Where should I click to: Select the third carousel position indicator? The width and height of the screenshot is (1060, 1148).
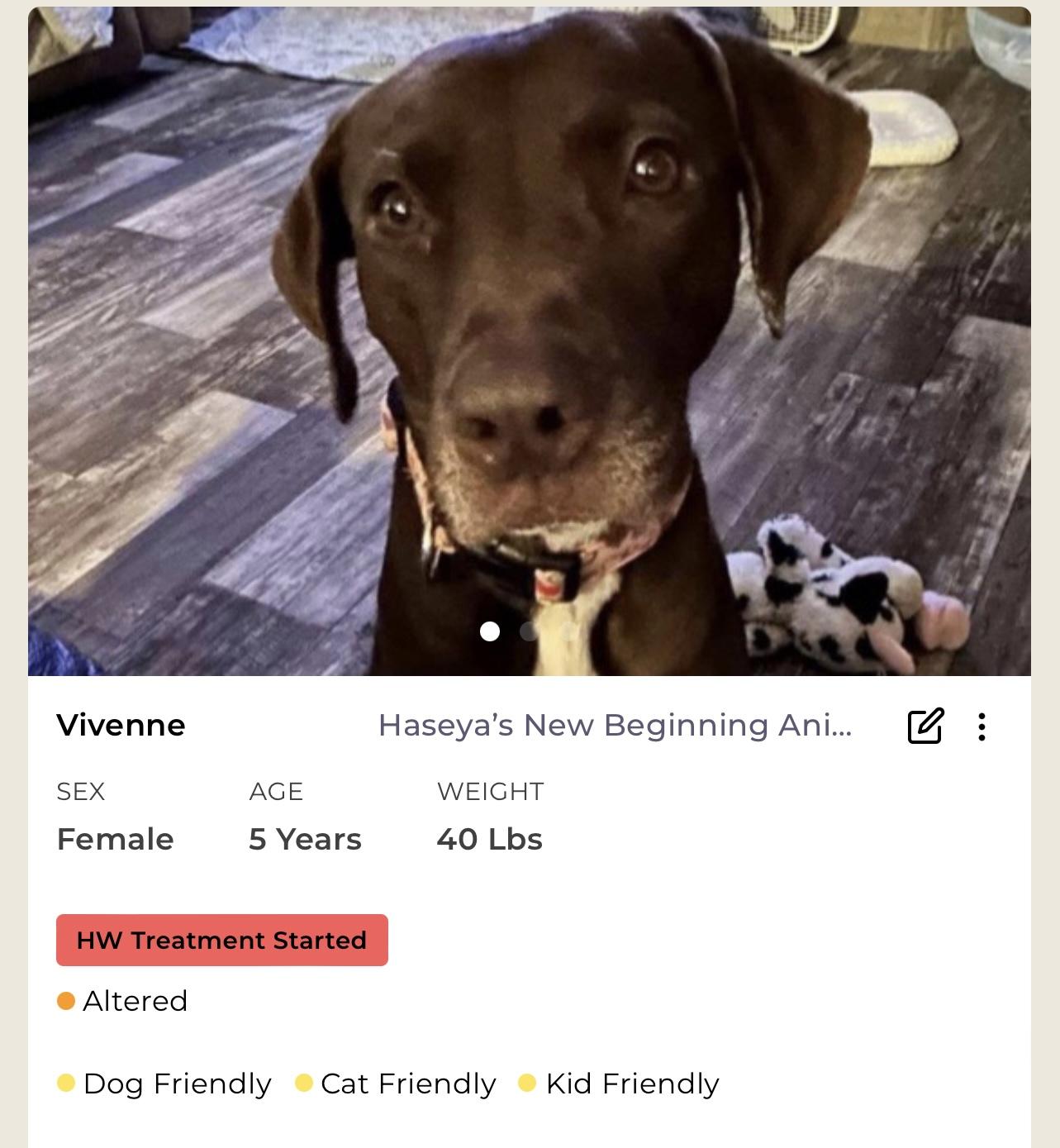(568, 631)
